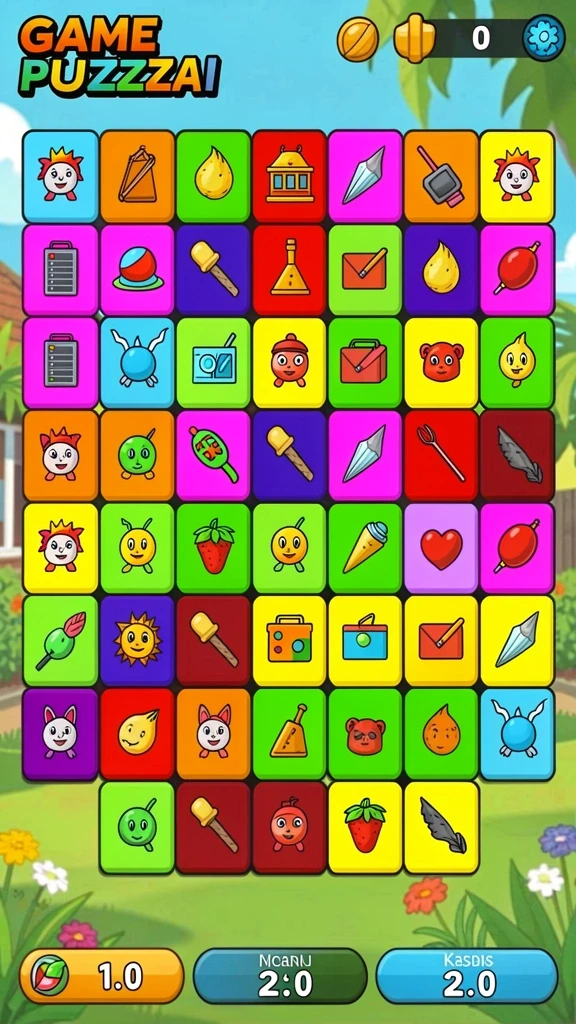Tap the orange bear face on yellow
Viewport: 576px width, 1024px height.
441,362
